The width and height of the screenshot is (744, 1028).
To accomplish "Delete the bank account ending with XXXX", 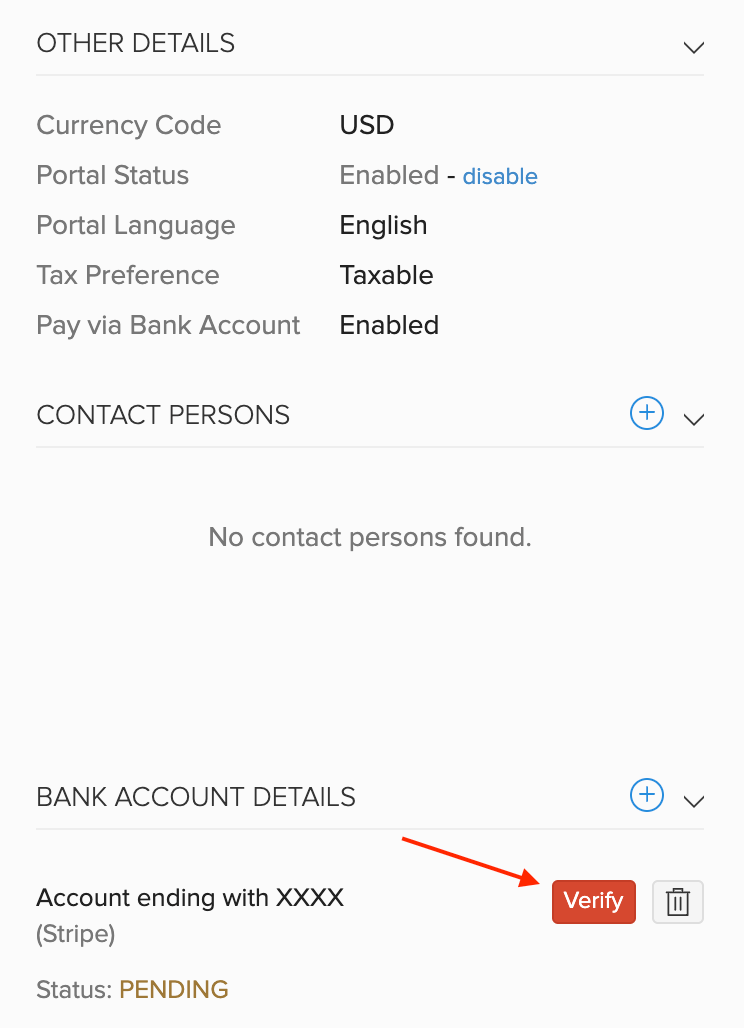I will click(x=678, y=902).
